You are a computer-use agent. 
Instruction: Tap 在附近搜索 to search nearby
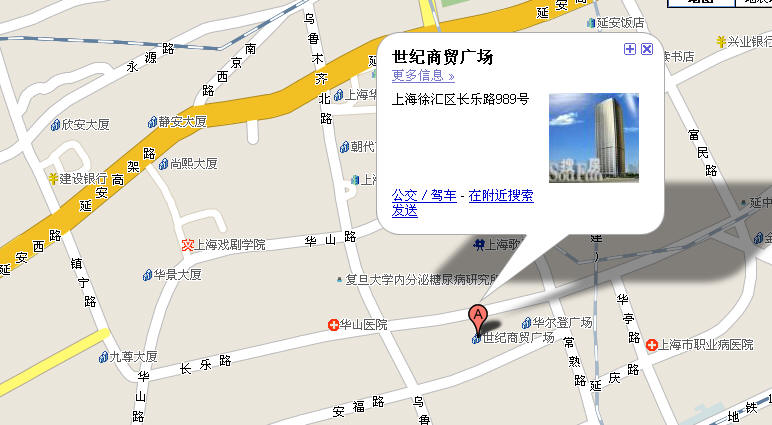501,196
